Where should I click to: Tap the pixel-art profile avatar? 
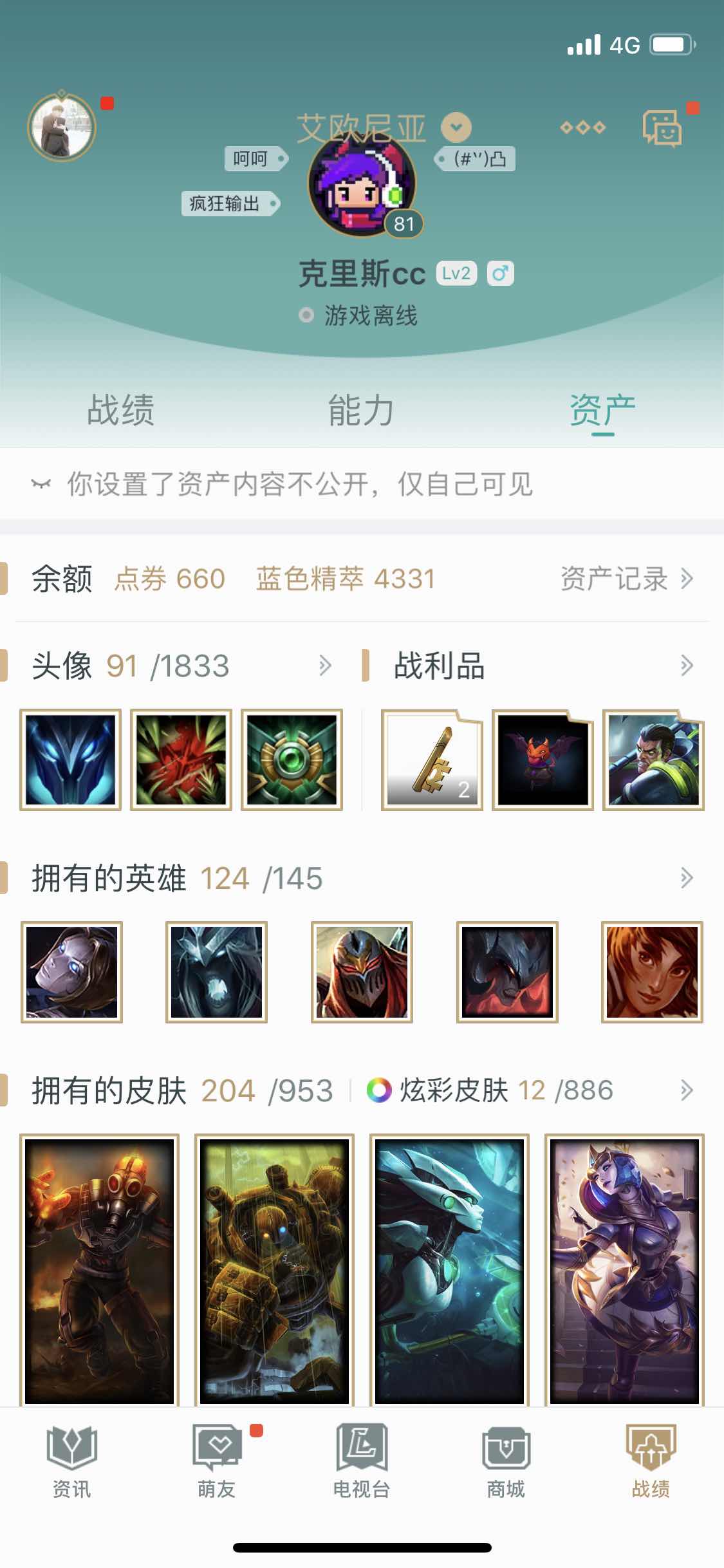(362, 185)
